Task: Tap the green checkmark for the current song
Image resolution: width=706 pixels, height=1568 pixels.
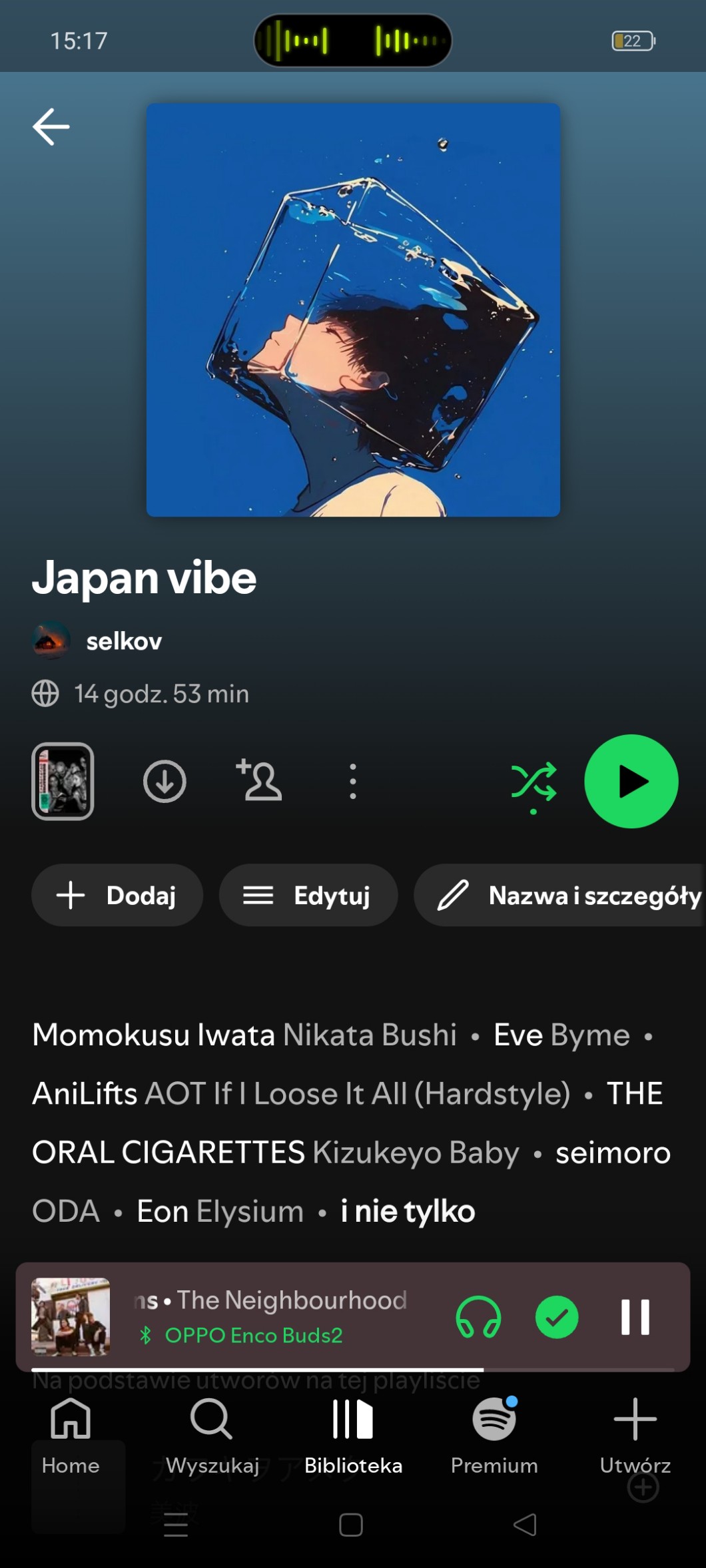Action: (557, 1316)
